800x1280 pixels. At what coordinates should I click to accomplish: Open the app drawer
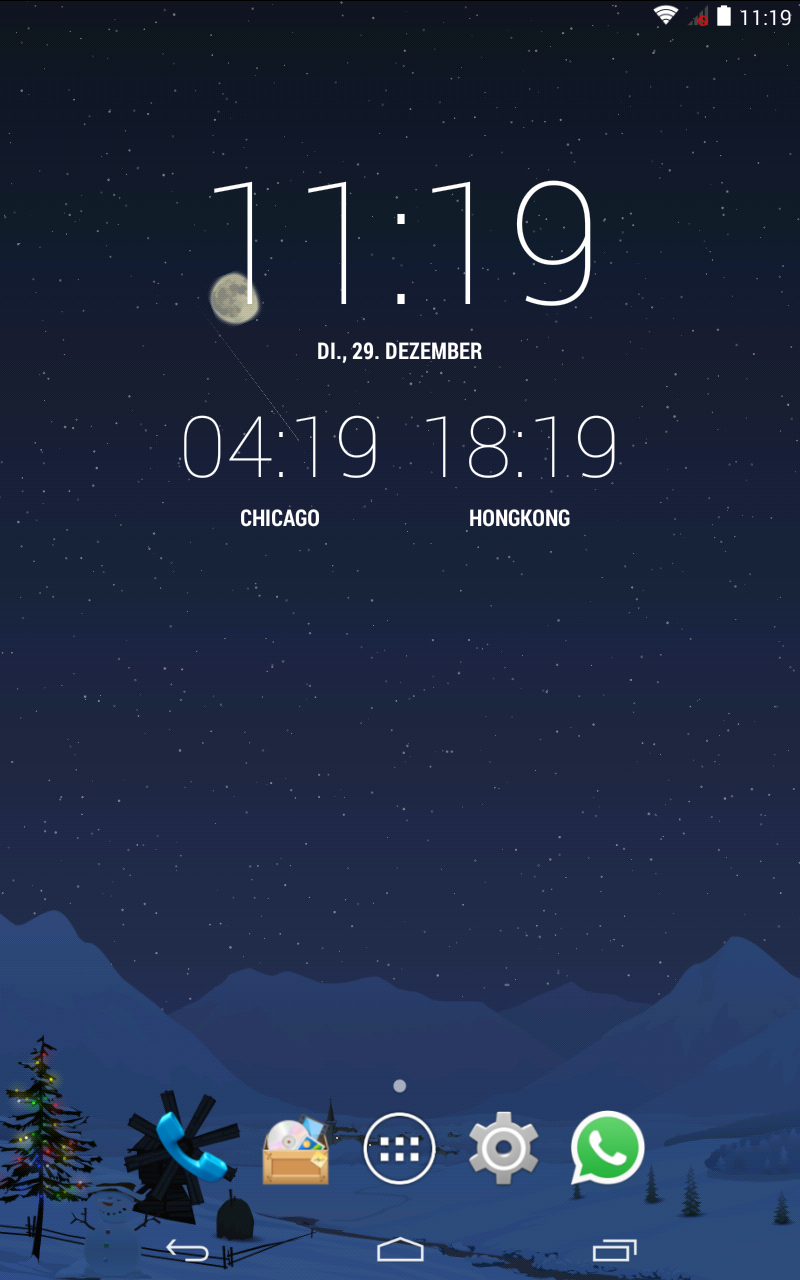(400, 1148)
